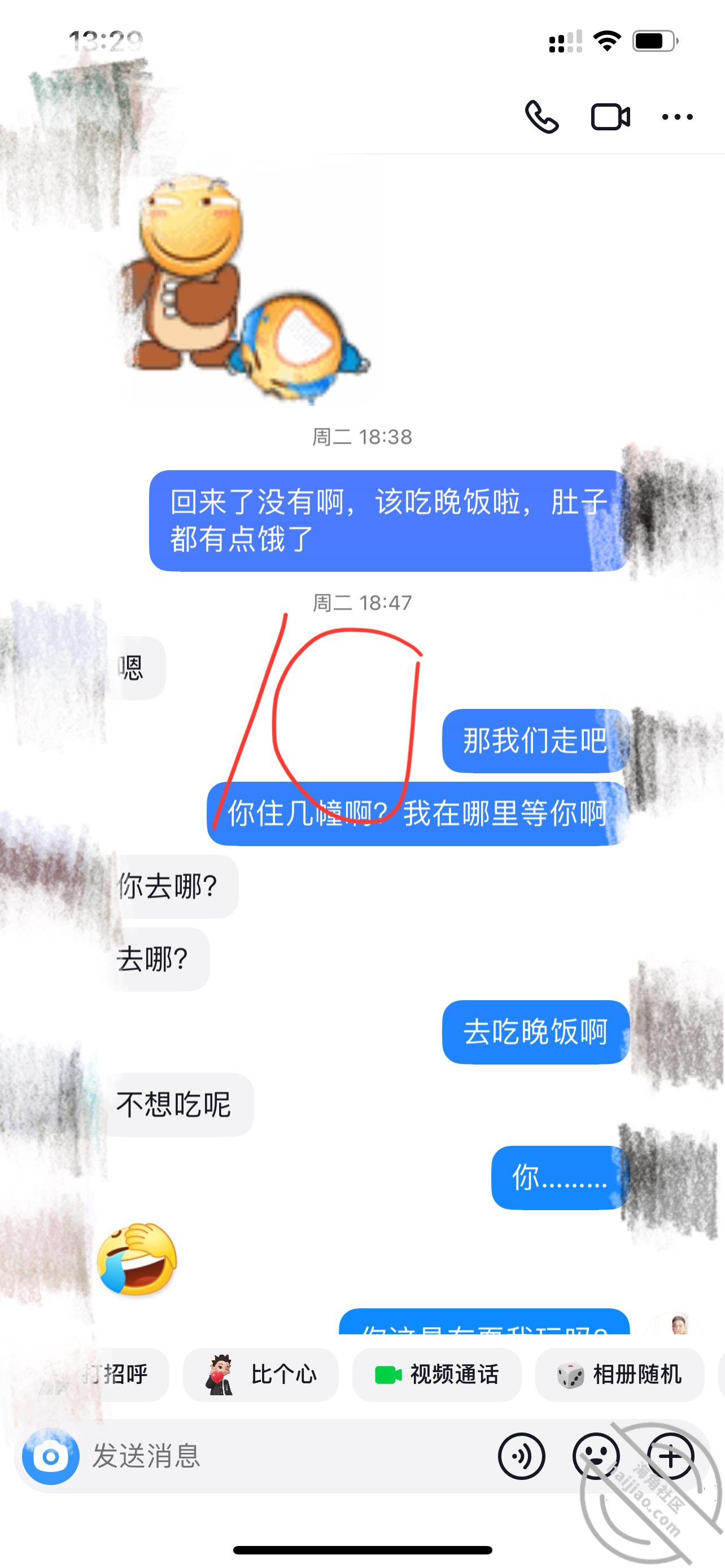Open the camera from the message bar
This screenshot has height=1568, width=725.
[x=50, y=1457]
